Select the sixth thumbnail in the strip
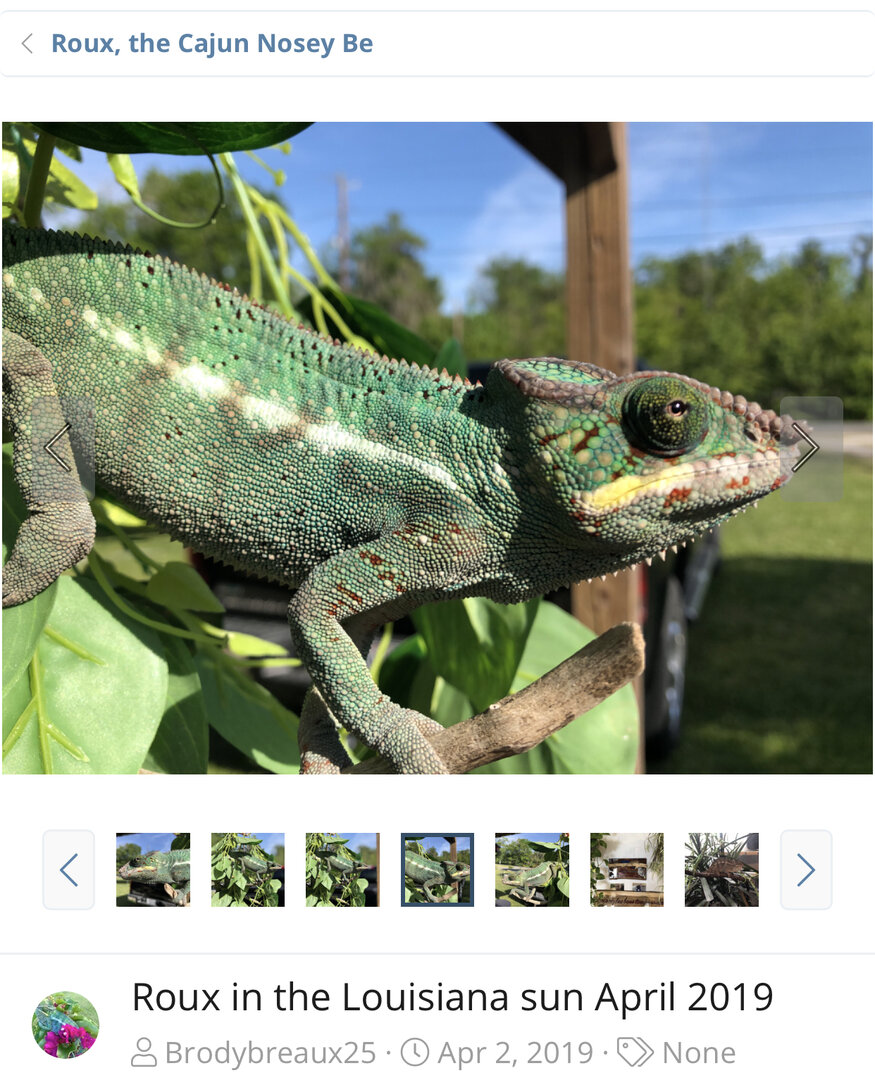Viewport: 875px width, 1080px height. click(x=627, y=870)
